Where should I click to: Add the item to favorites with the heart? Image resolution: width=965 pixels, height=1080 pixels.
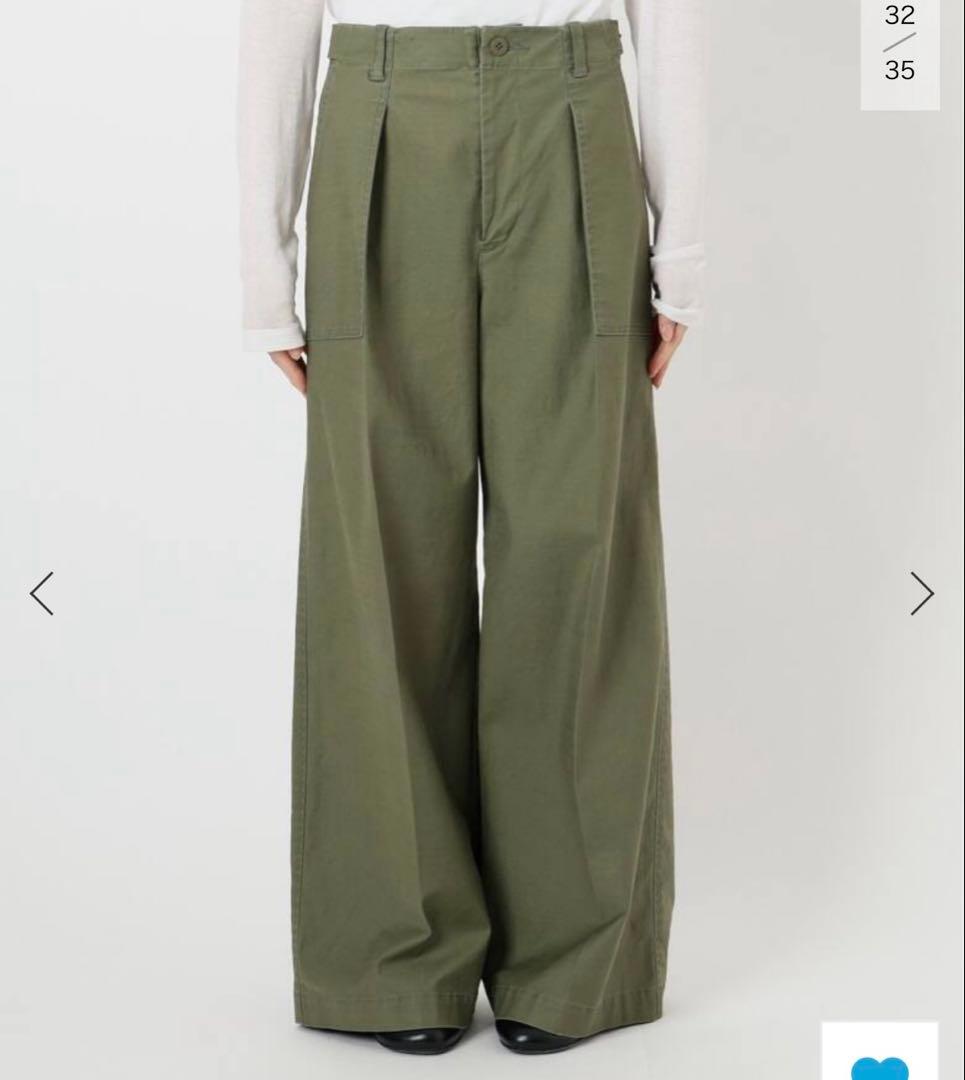click(x=880, y=1064)
